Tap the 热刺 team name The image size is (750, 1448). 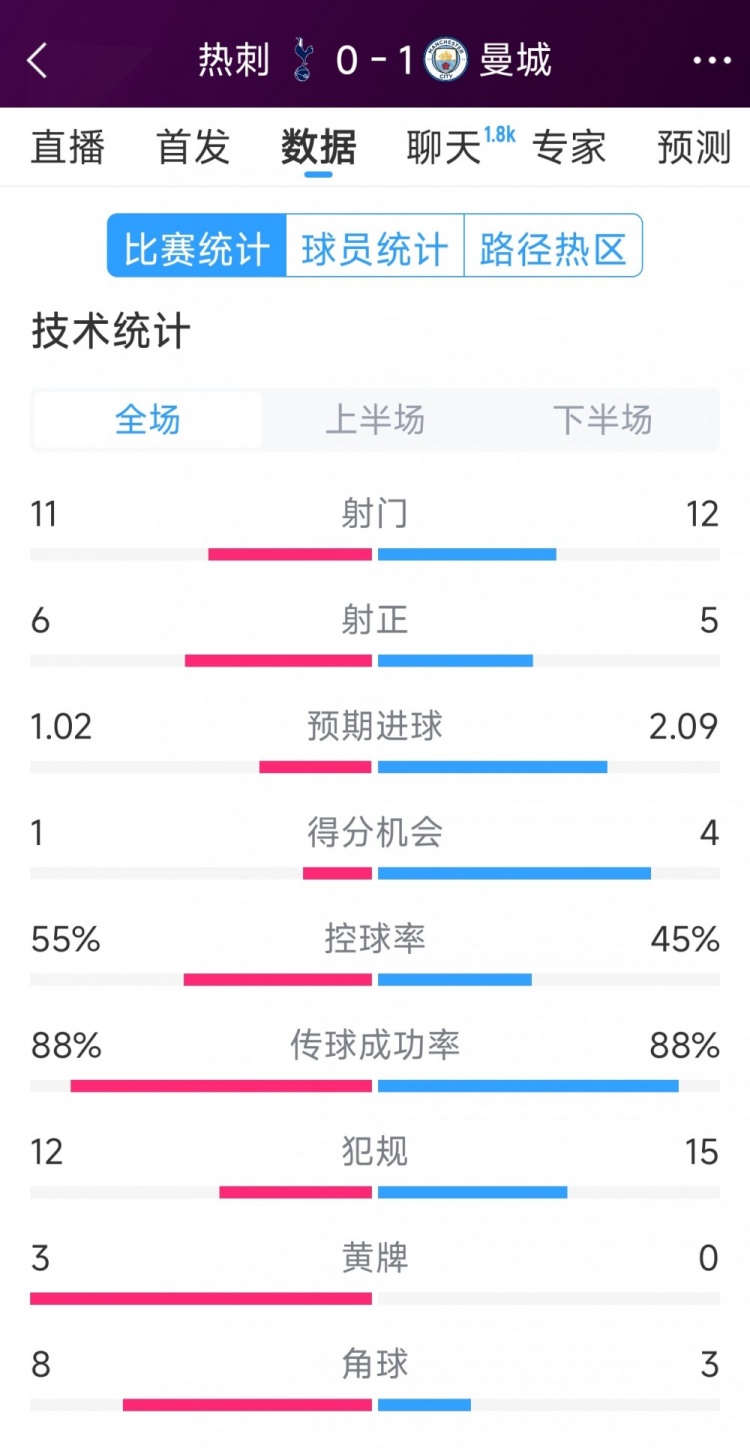(x=235, y=61)
